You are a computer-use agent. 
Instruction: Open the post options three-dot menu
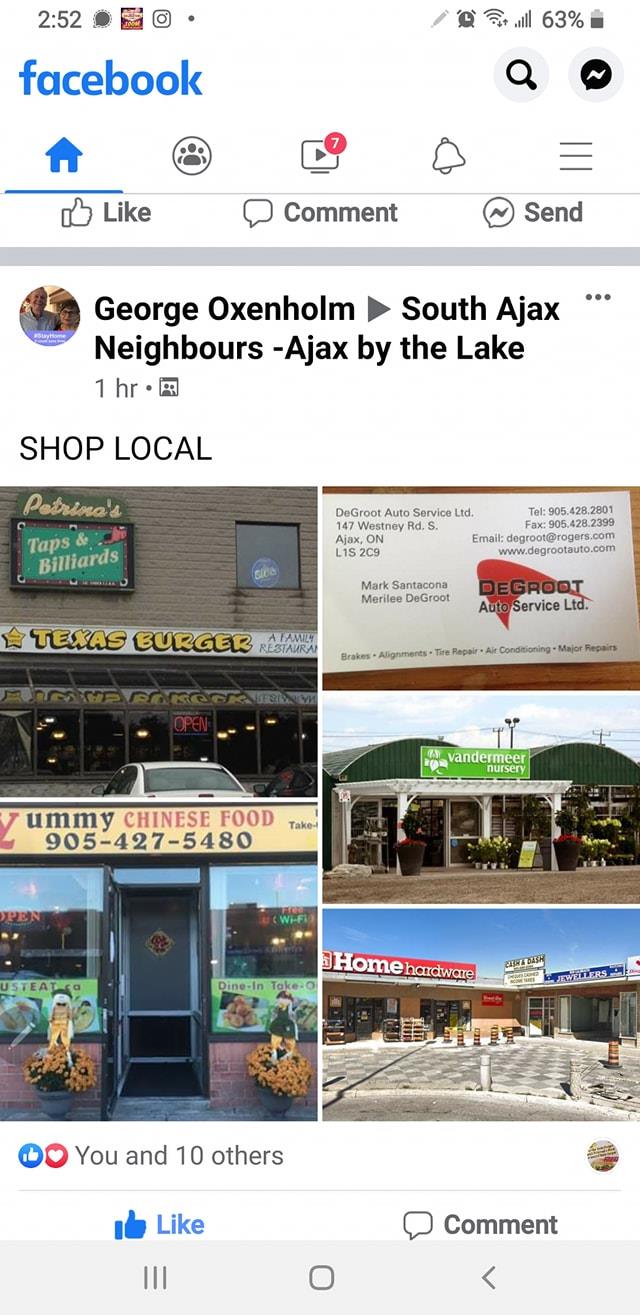coord(597,298)
